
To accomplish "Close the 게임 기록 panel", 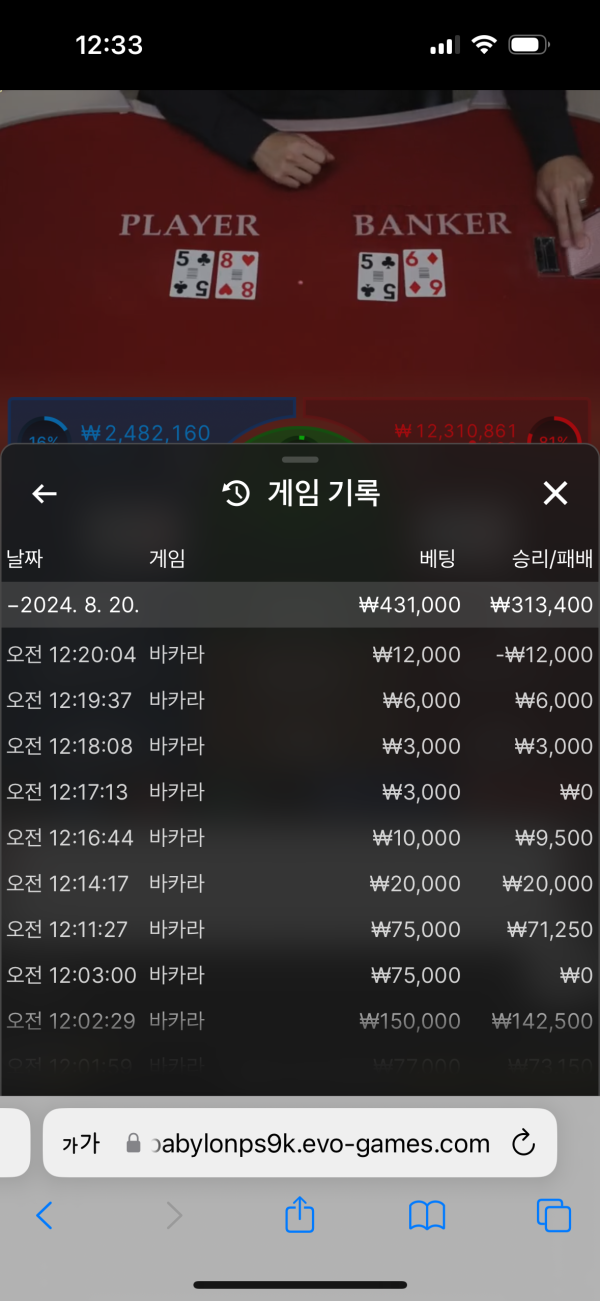I will point(555,493).
